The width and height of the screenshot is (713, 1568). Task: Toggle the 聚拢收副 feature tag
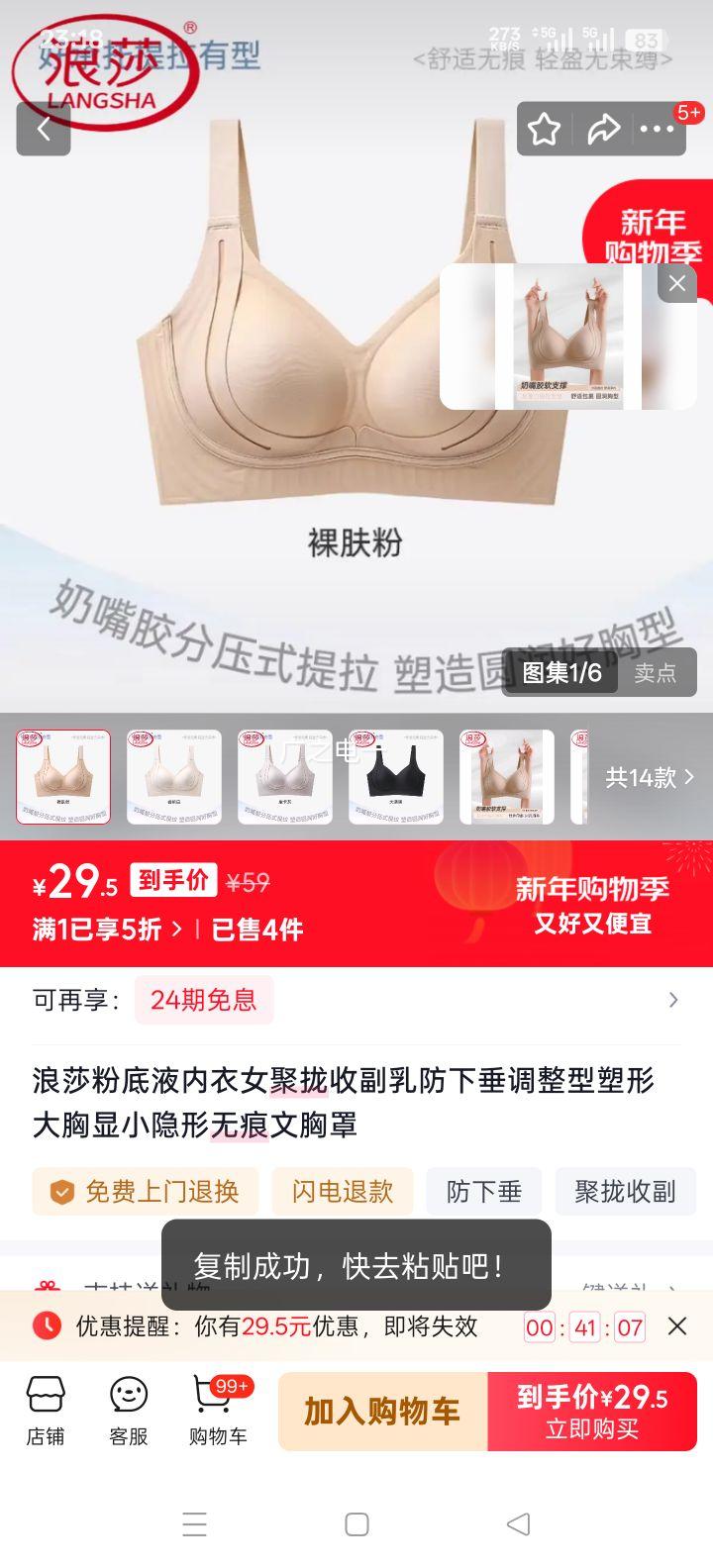[624, 1192]
